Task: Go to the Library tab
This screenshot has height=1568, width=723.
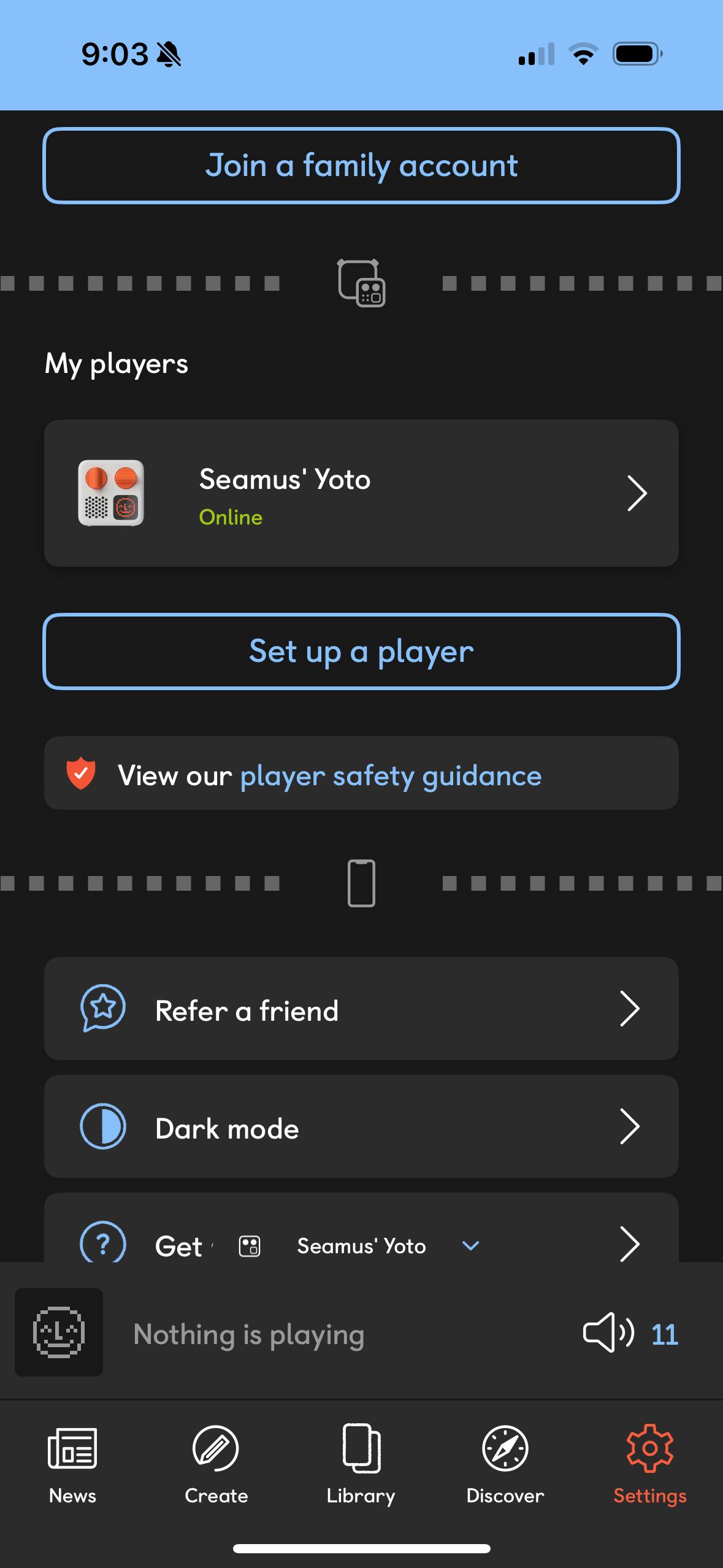Action: 361,1464
